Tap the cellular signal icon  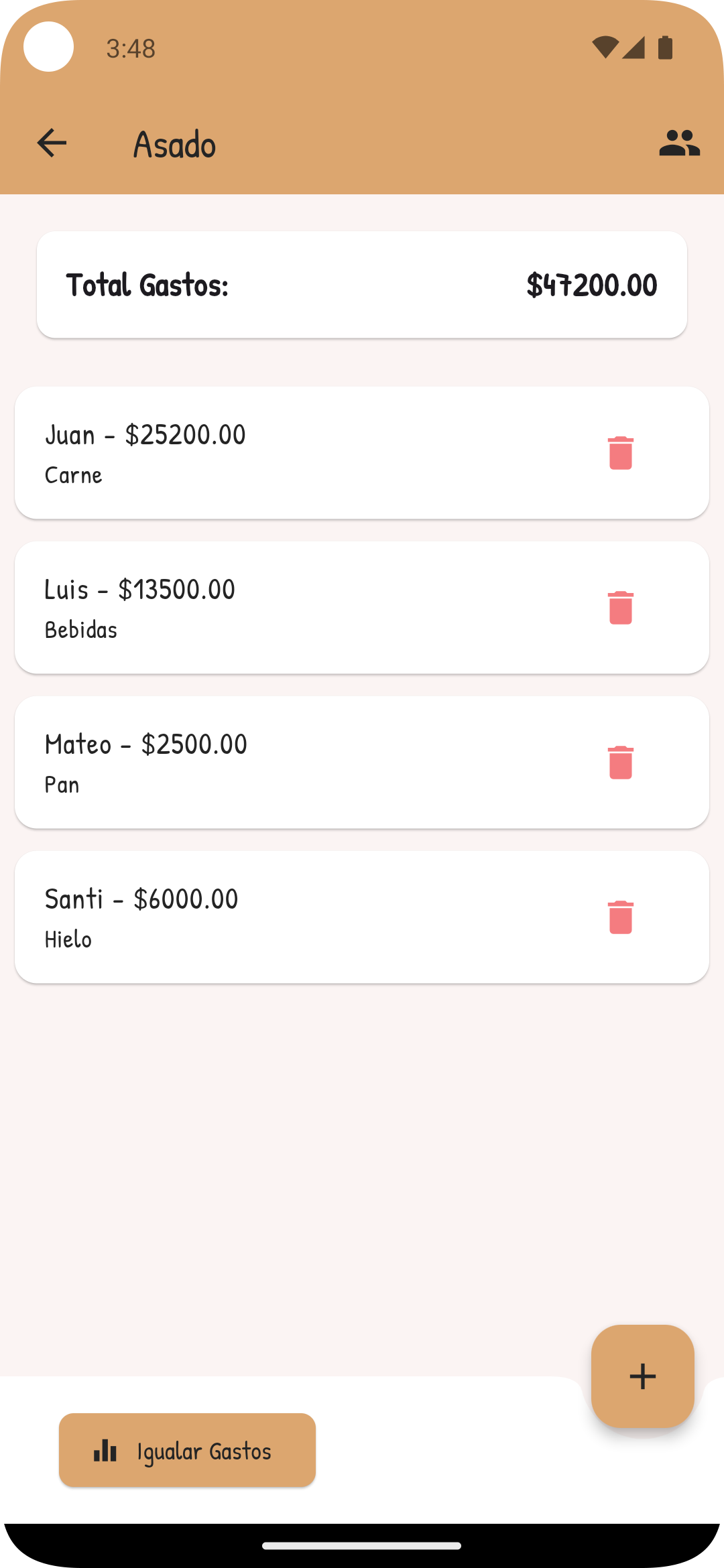633,46
